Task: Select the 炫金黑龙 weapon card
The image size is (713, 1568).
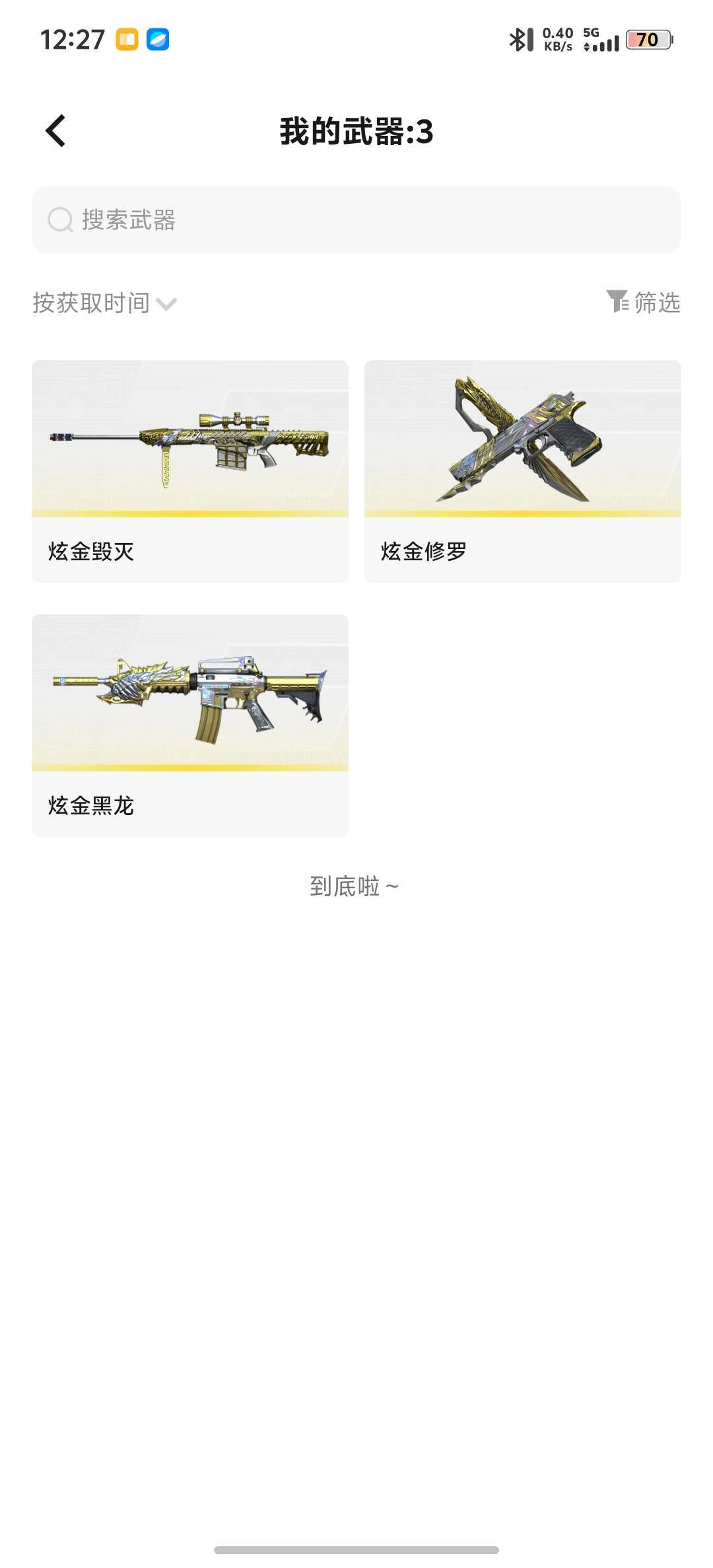Action: coord(190,725)
